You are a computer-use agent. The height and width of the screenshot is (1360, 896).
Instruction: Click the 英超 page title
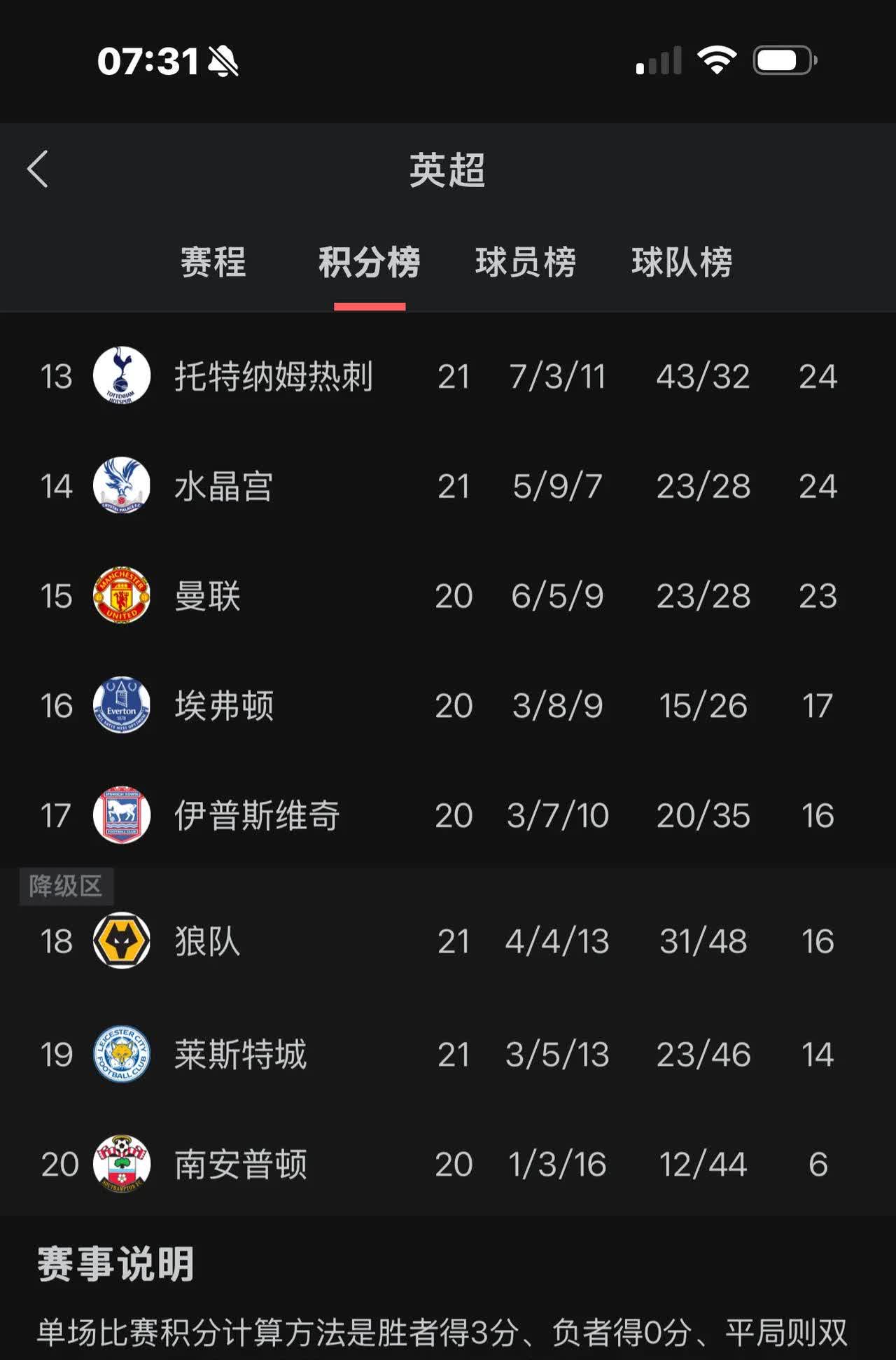click(x=447, y=170)
